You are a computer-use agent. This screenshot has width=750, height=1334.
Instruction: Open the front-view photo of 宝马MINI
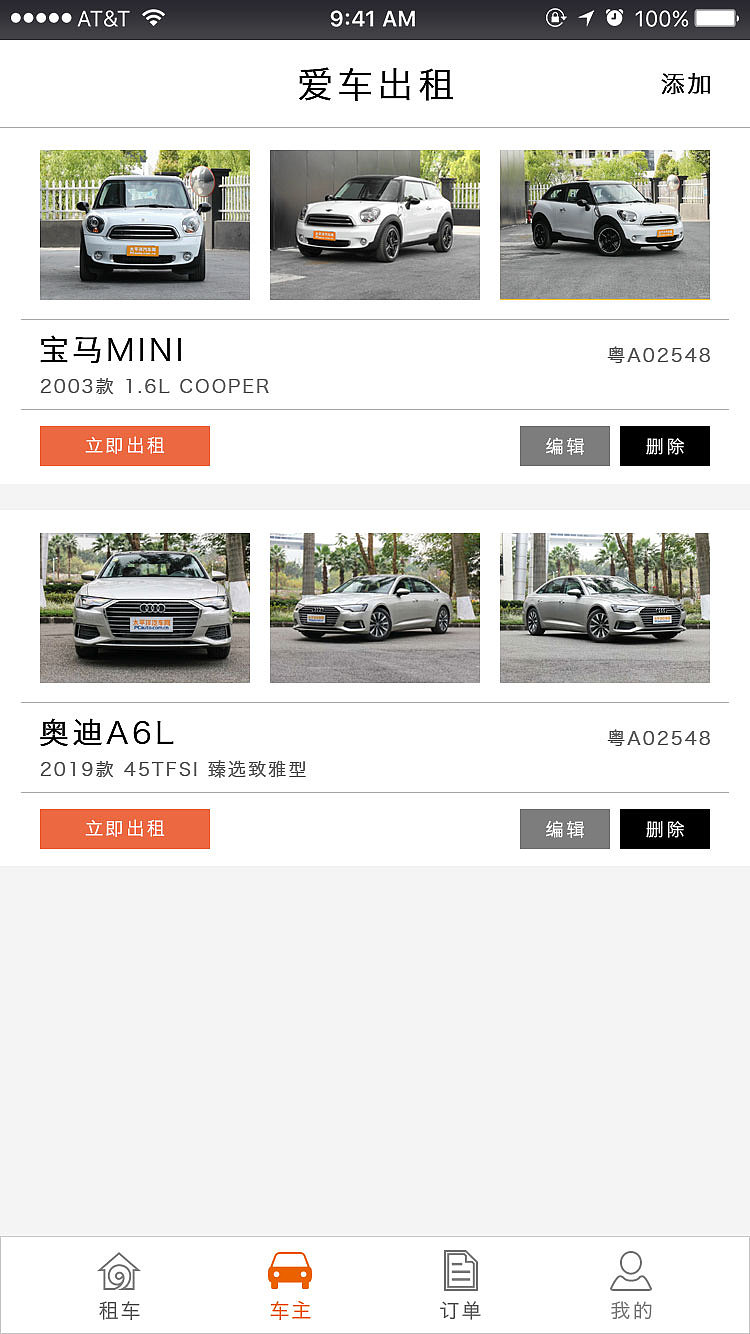145,225
